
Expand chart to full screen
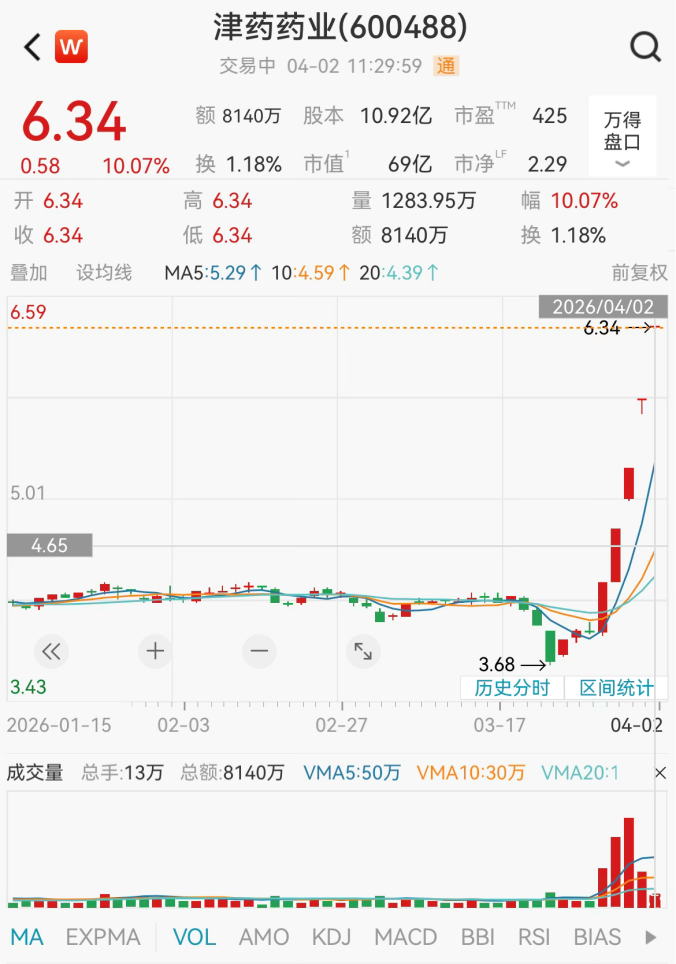point(363,652)
